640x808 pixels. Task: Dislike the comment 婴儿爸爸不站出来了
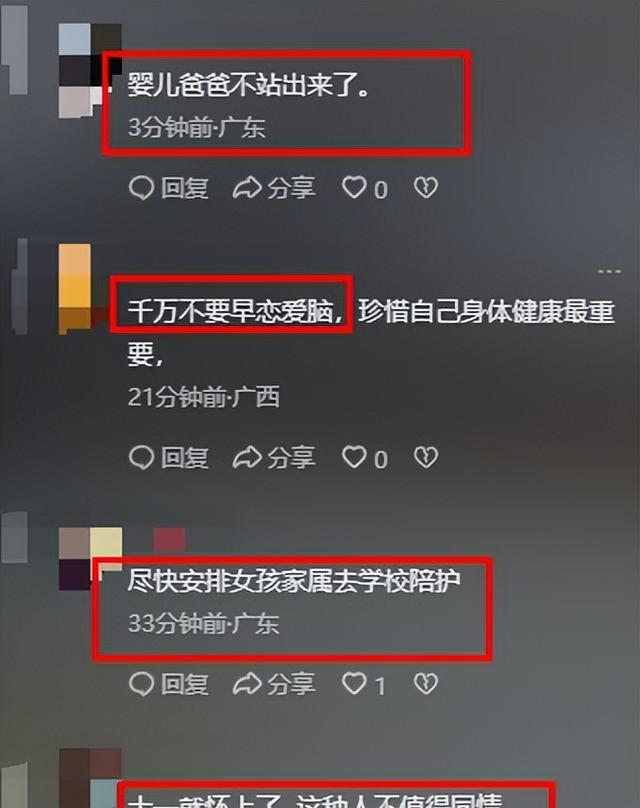click(x=426, y=188)
